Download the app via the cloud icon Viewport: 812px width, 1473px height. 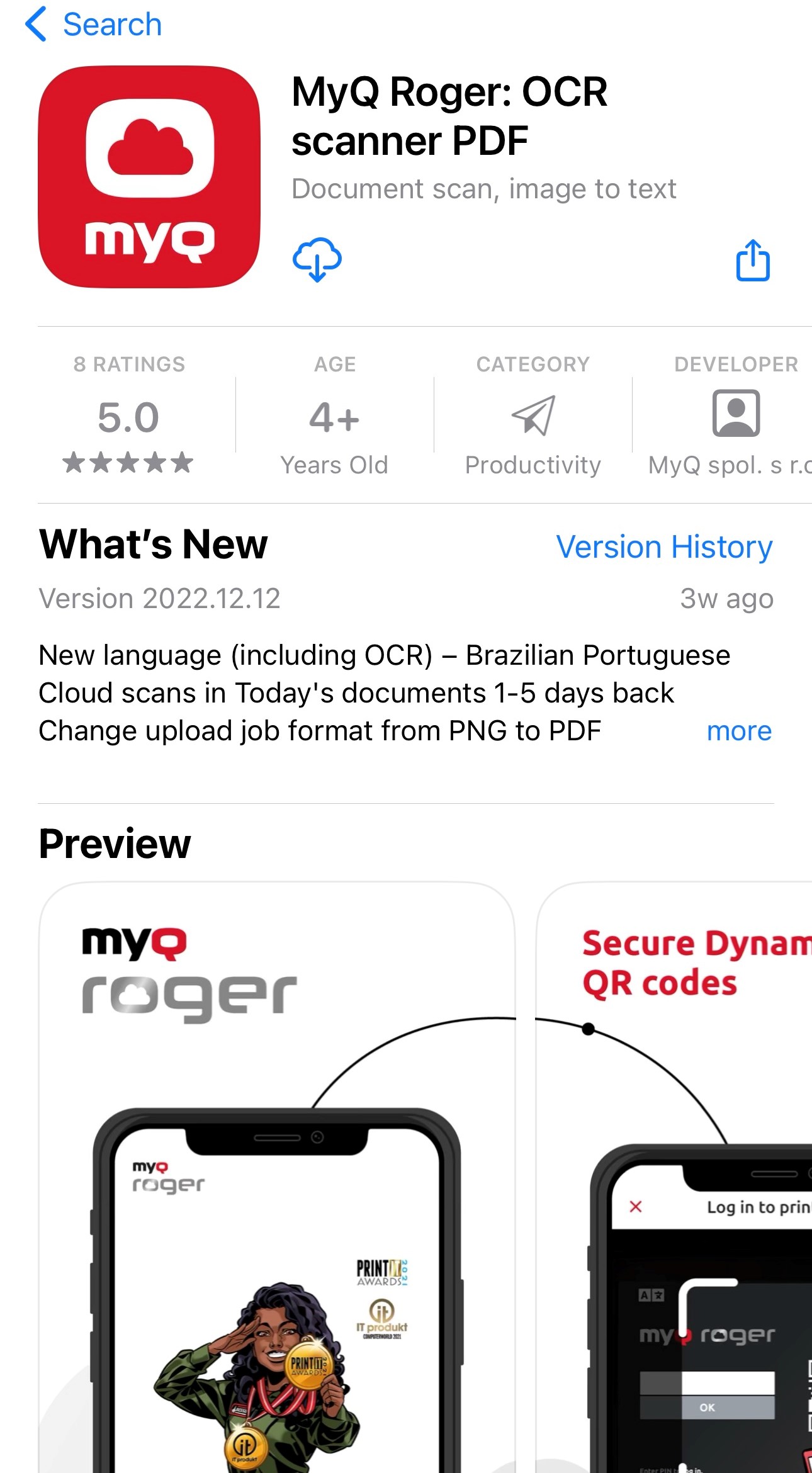(x=317, y=257)
